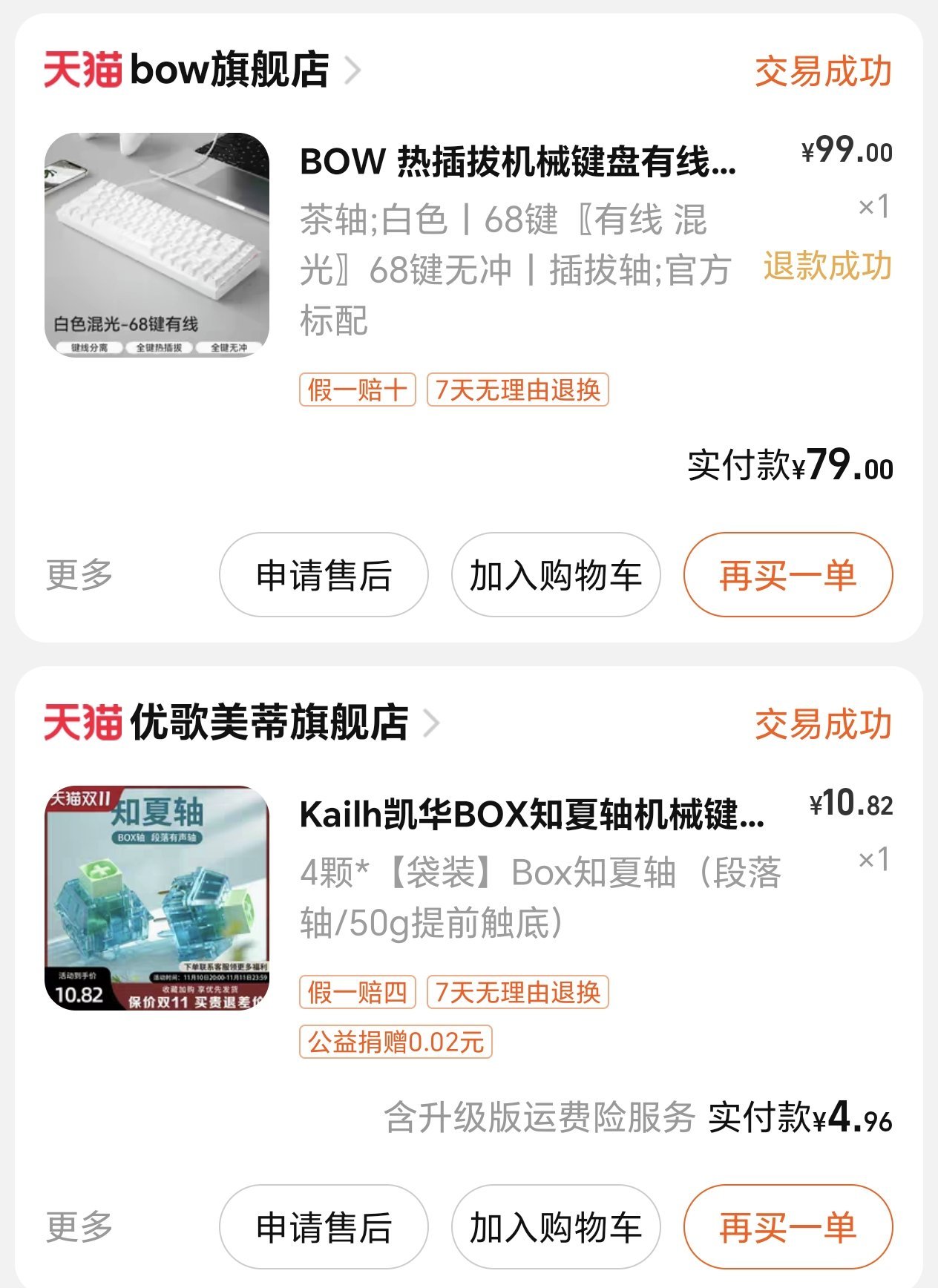The image size is (938, 1288).
Task: Add BOW keyboard to cart via 加入购物车
Action: tap(556, 575)
